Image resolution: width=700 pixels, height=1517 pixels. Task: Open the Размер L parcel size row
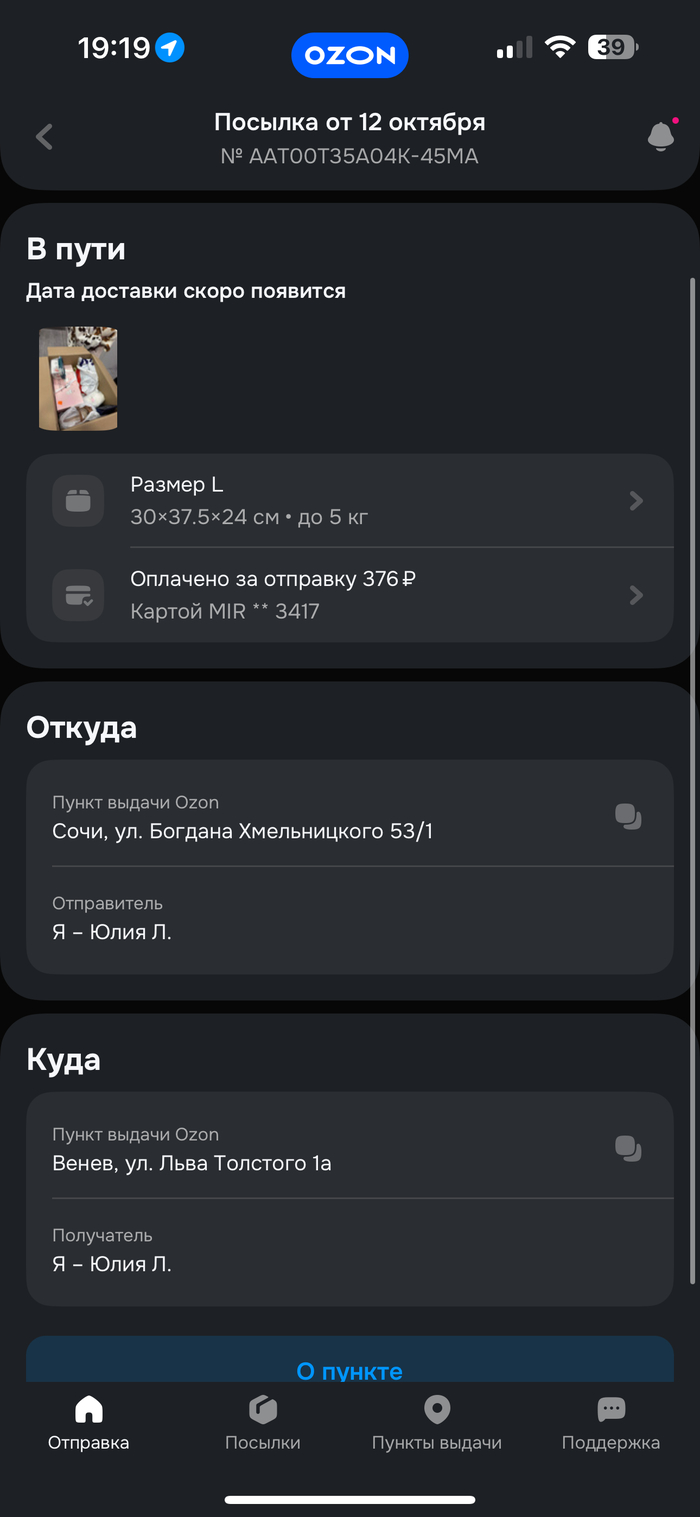point(350,501)
